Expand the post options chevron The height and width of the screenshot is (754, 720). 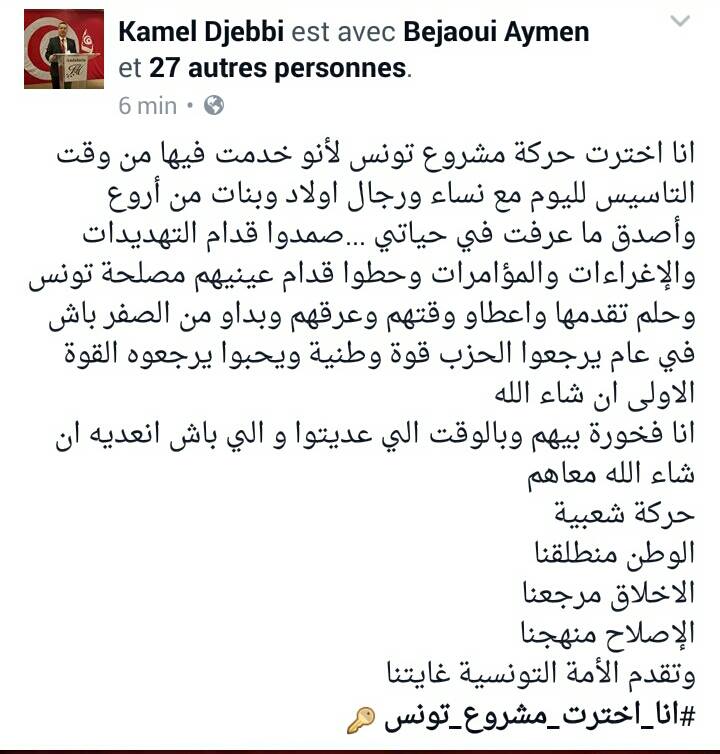[x=679, y=22]
